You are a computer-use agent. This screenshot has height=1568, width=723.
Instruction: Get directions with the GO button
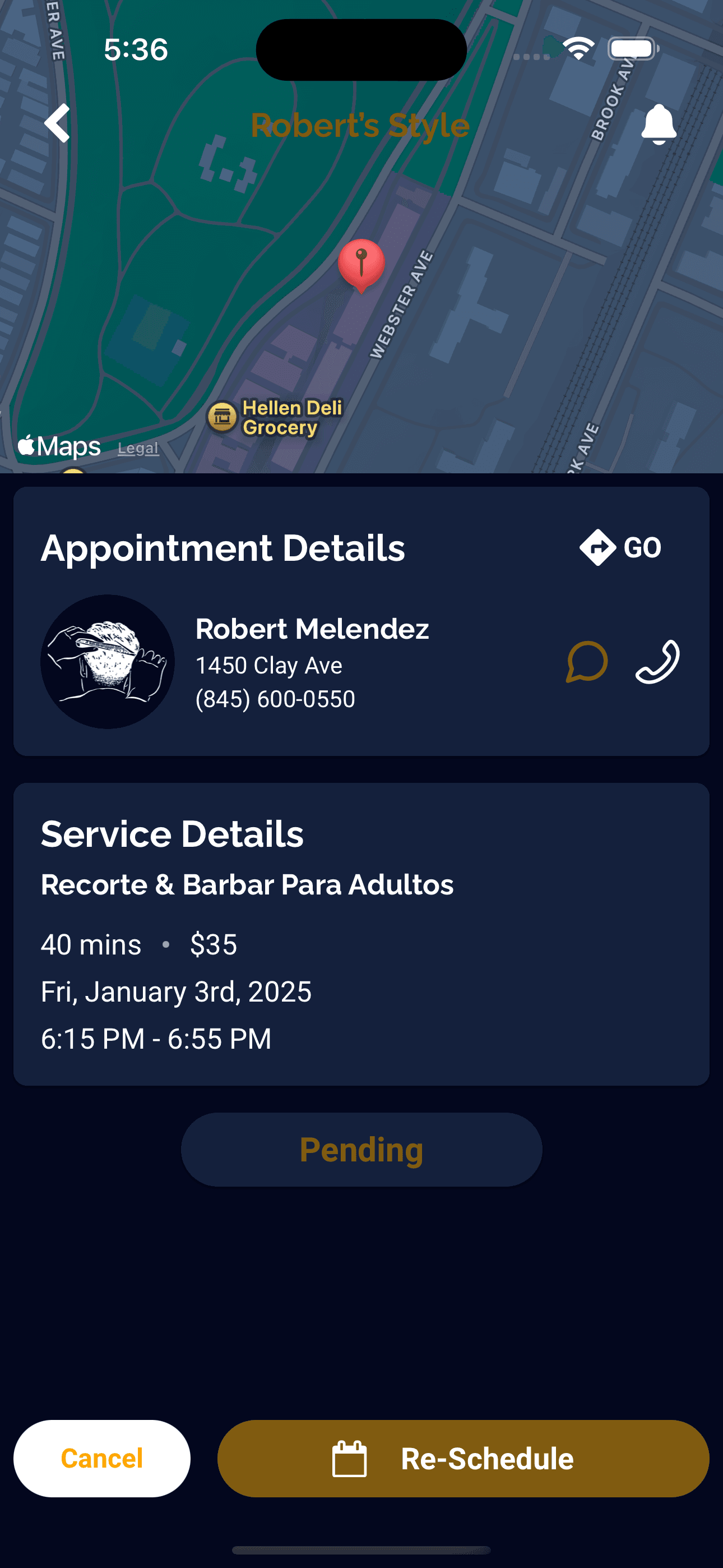tap(620, 547)
